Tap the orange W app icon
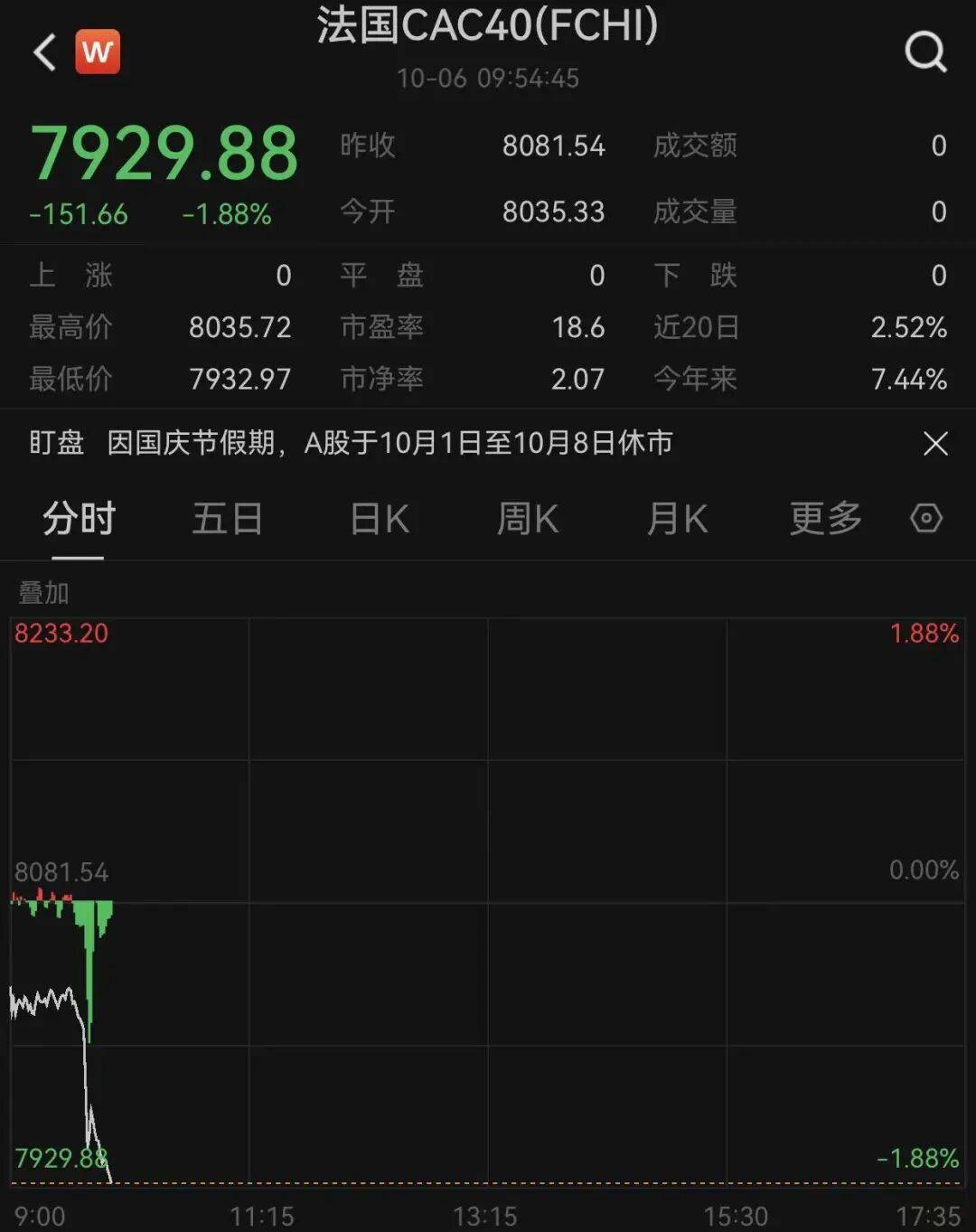Image resolution: width=976 pixels, height=1232 pixels. [98, 52]
